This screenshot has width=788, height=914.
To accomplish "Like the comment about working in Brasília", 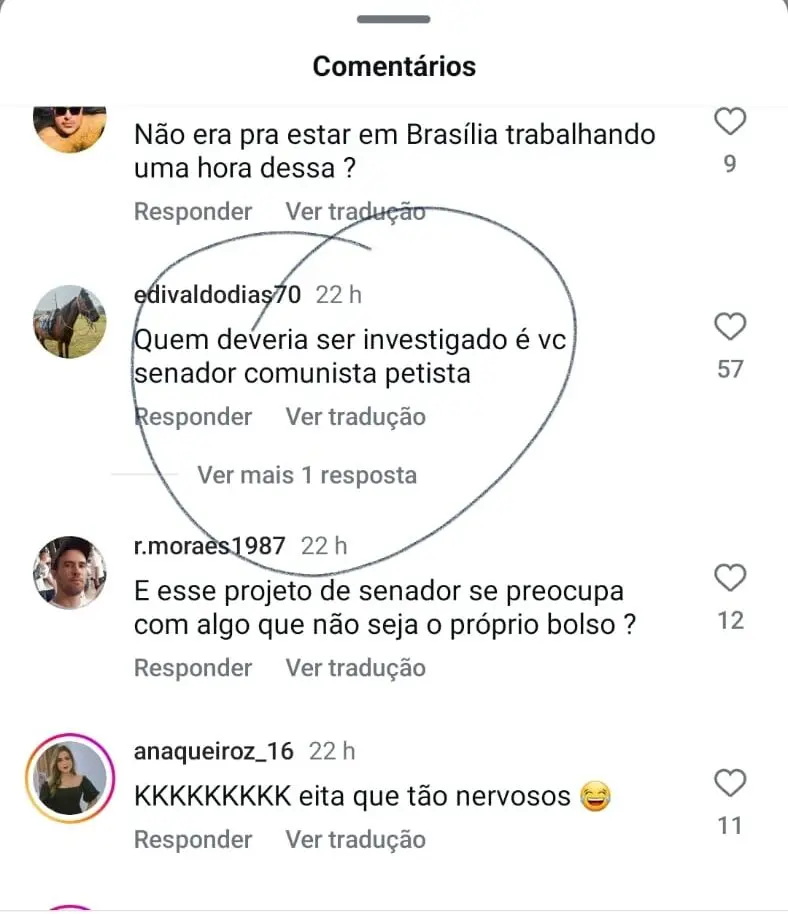I will tap(731, 122).
